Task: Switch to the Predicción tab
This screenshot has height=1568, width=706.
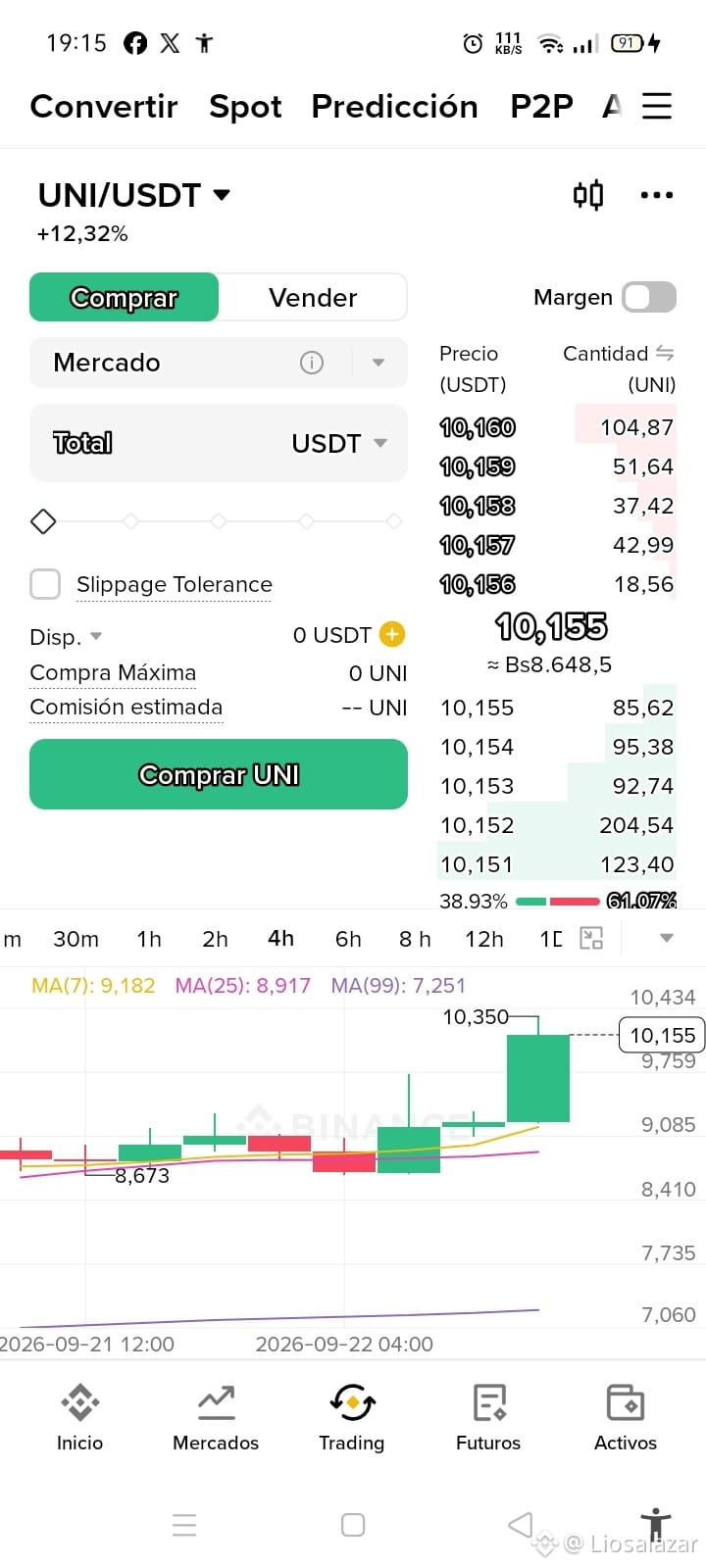Action: tap(394, 106)
